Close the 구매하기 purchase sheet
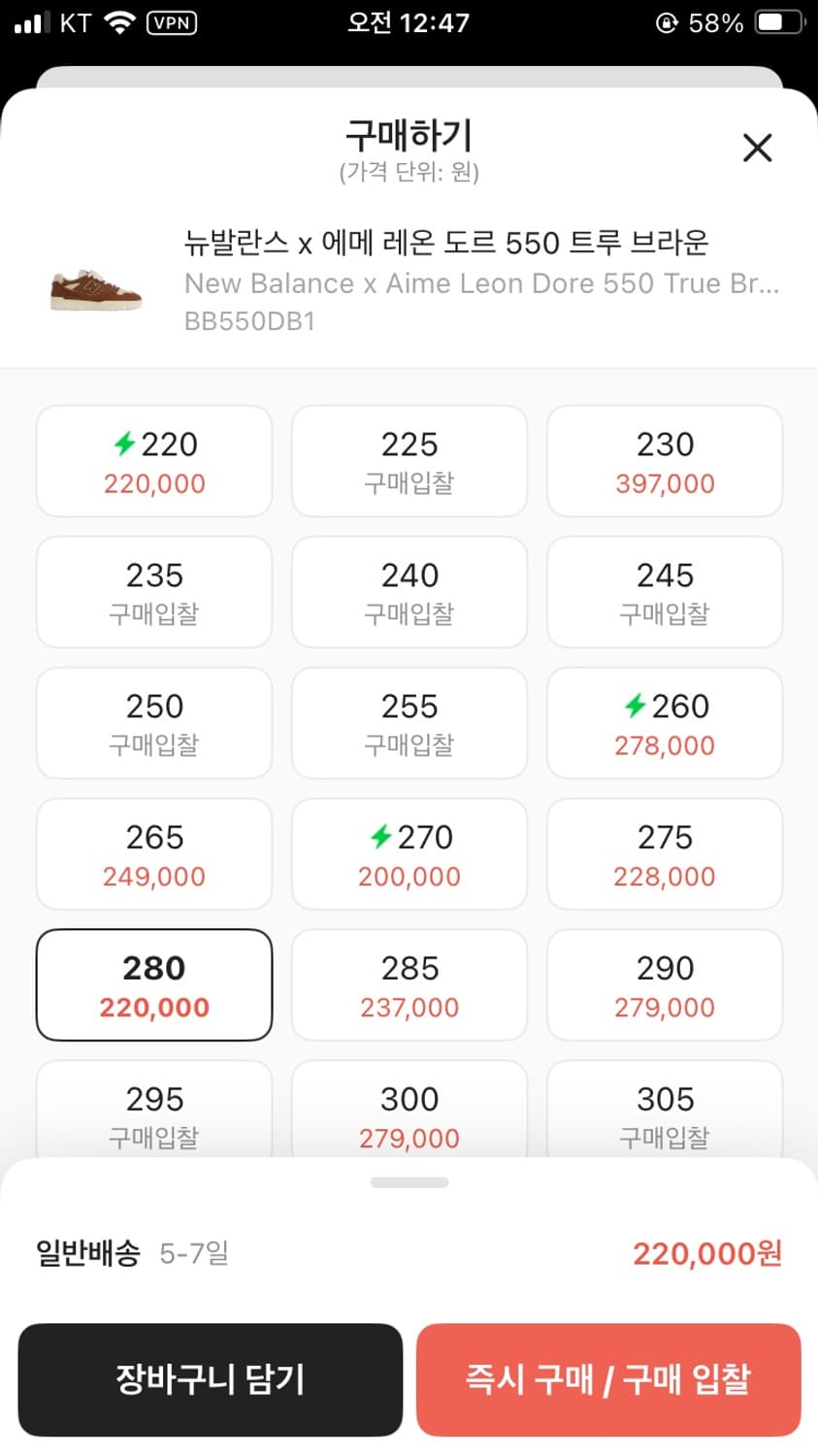Screen dimensions: 818x1456 pyautogui.click(x=757, y=148)
